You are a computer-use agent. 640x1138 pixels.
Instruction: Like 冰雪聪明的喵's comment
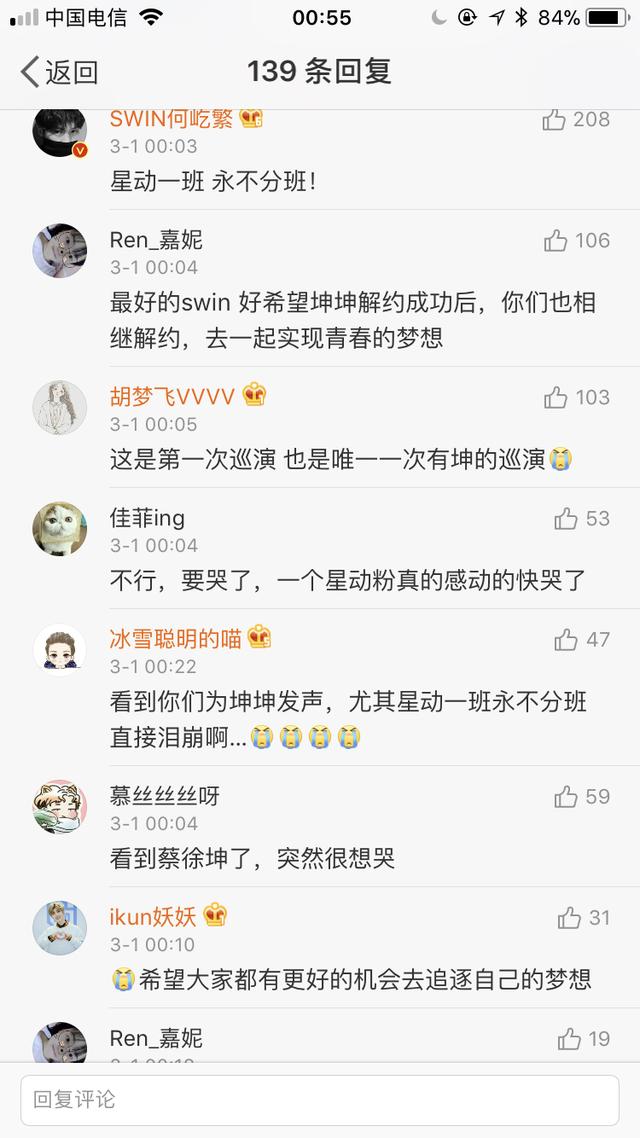coord(566,639)
